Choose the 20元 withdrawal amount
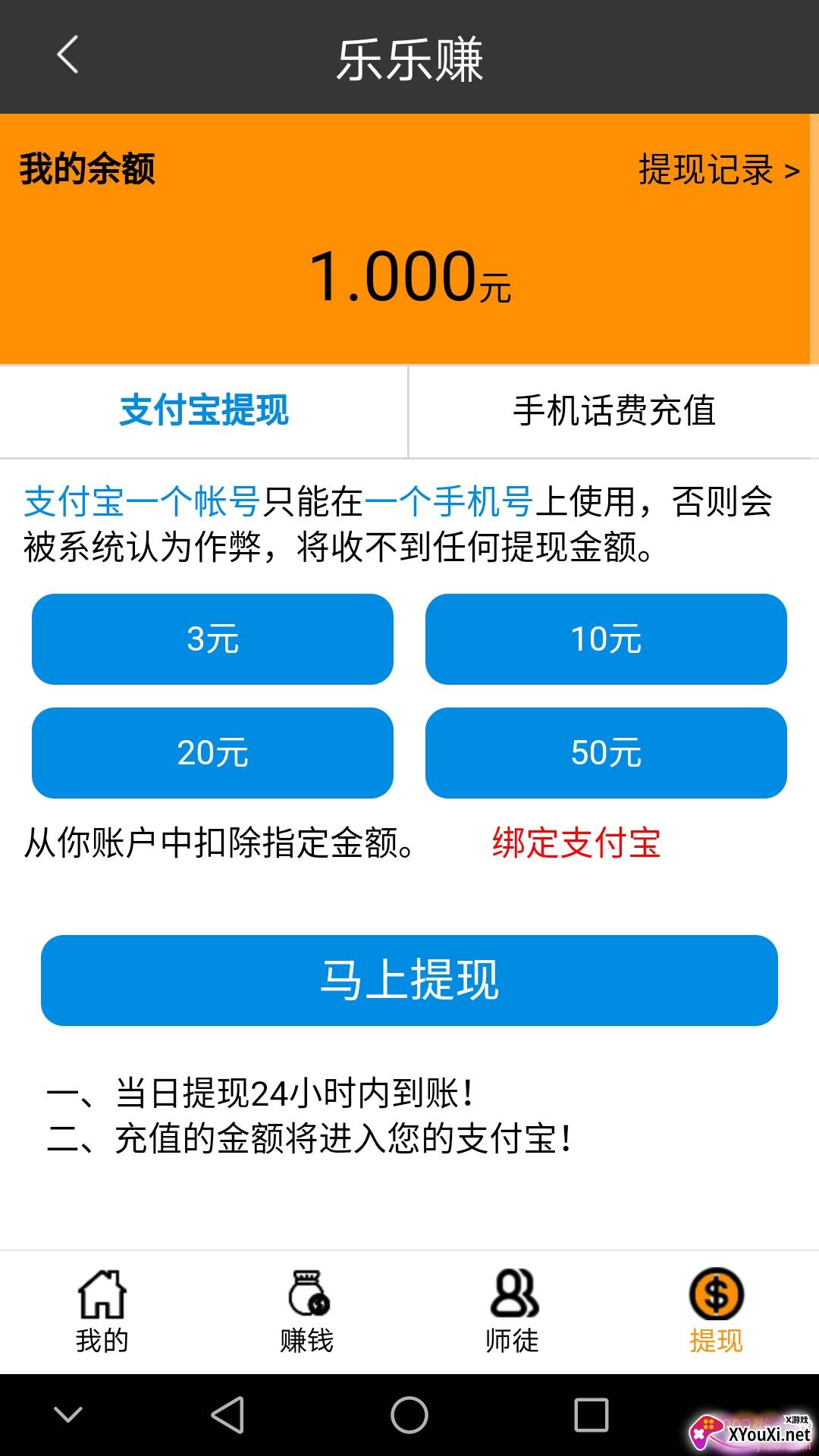 tap(212, 753)
